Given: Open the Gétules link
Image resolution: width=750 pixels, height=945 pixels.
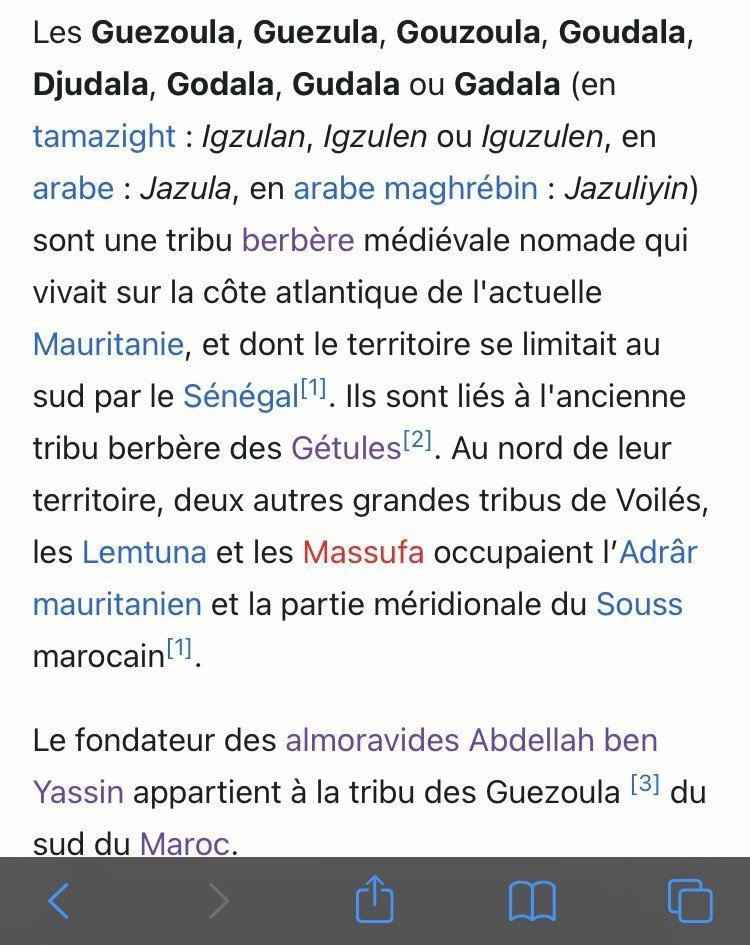Looking at the screenshot, I should point(346,448).
